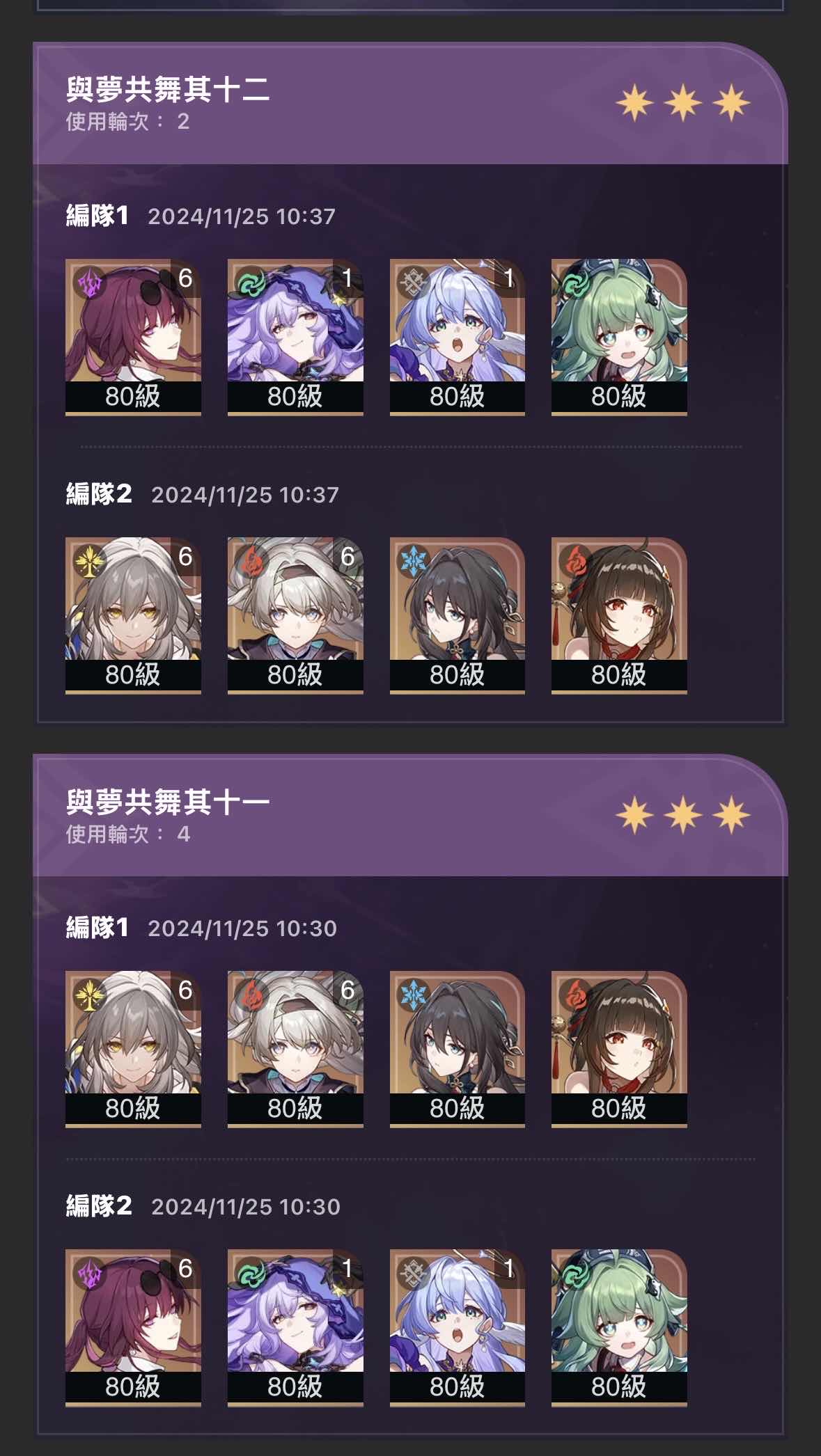Open blue-haired Robin in stage eleven team 2

457,1327
